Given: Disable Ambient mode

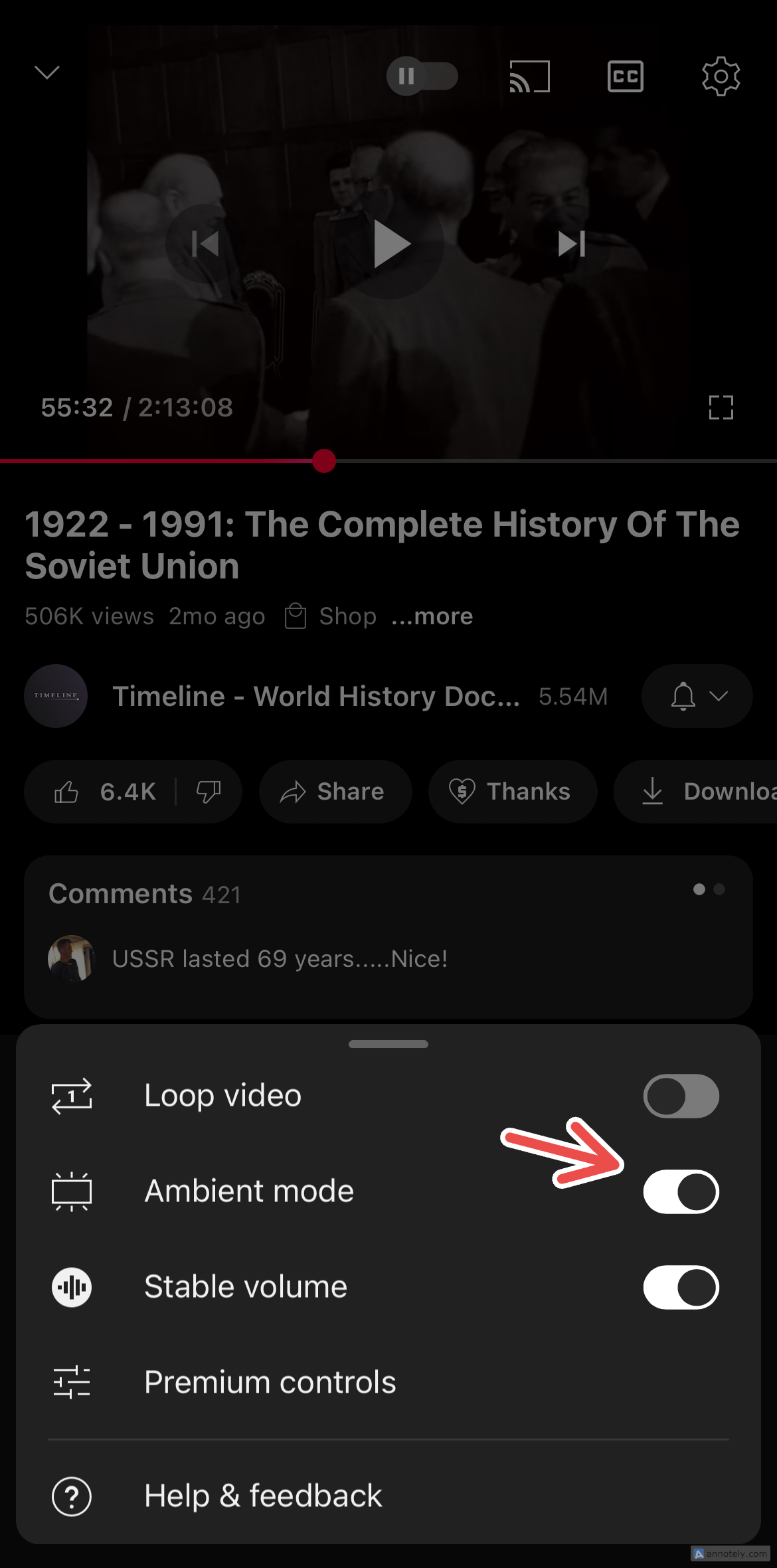Looking at the screenshot, I should [680, 1191].
